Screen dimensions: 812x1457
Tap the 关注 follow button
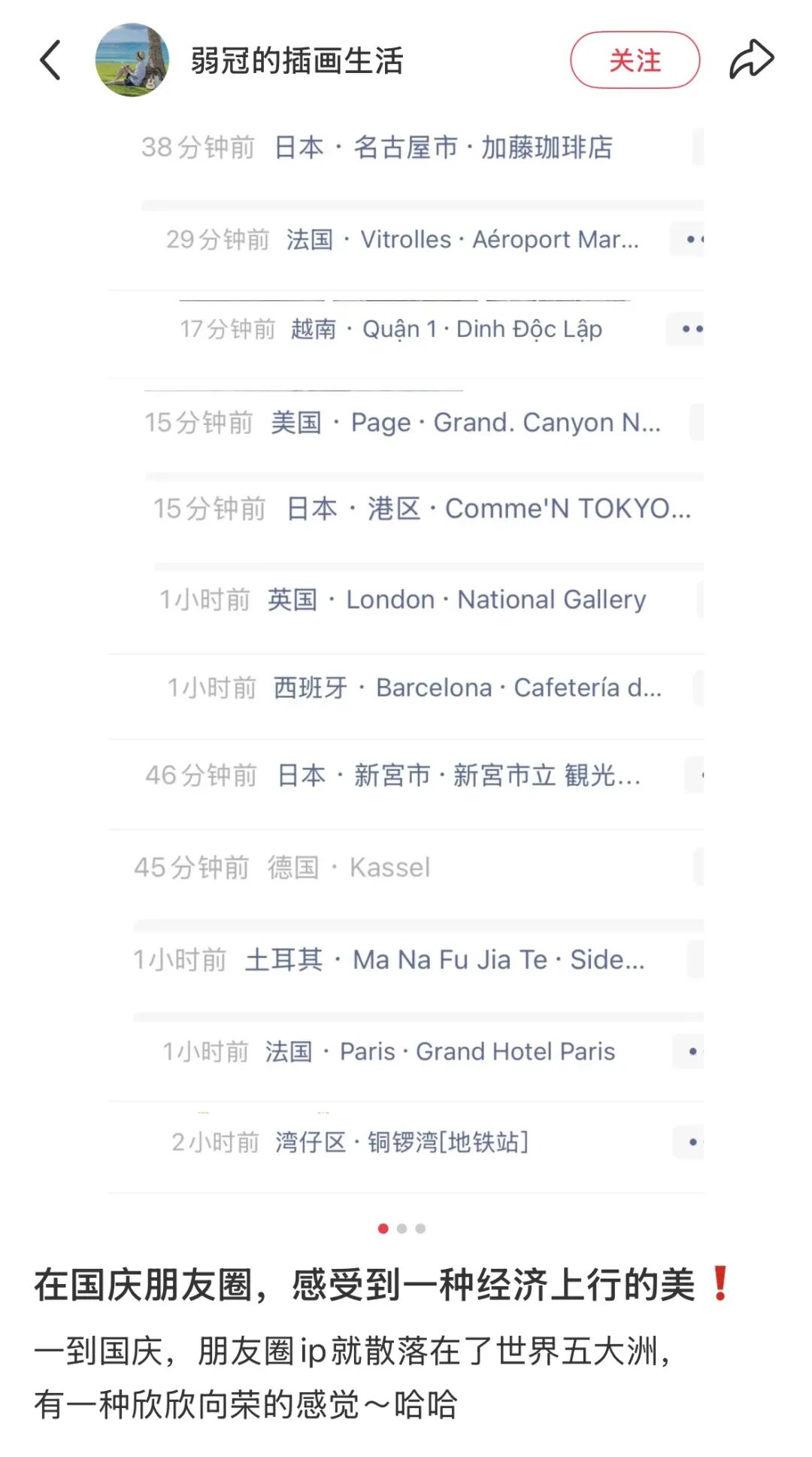[x=635, y=60]
